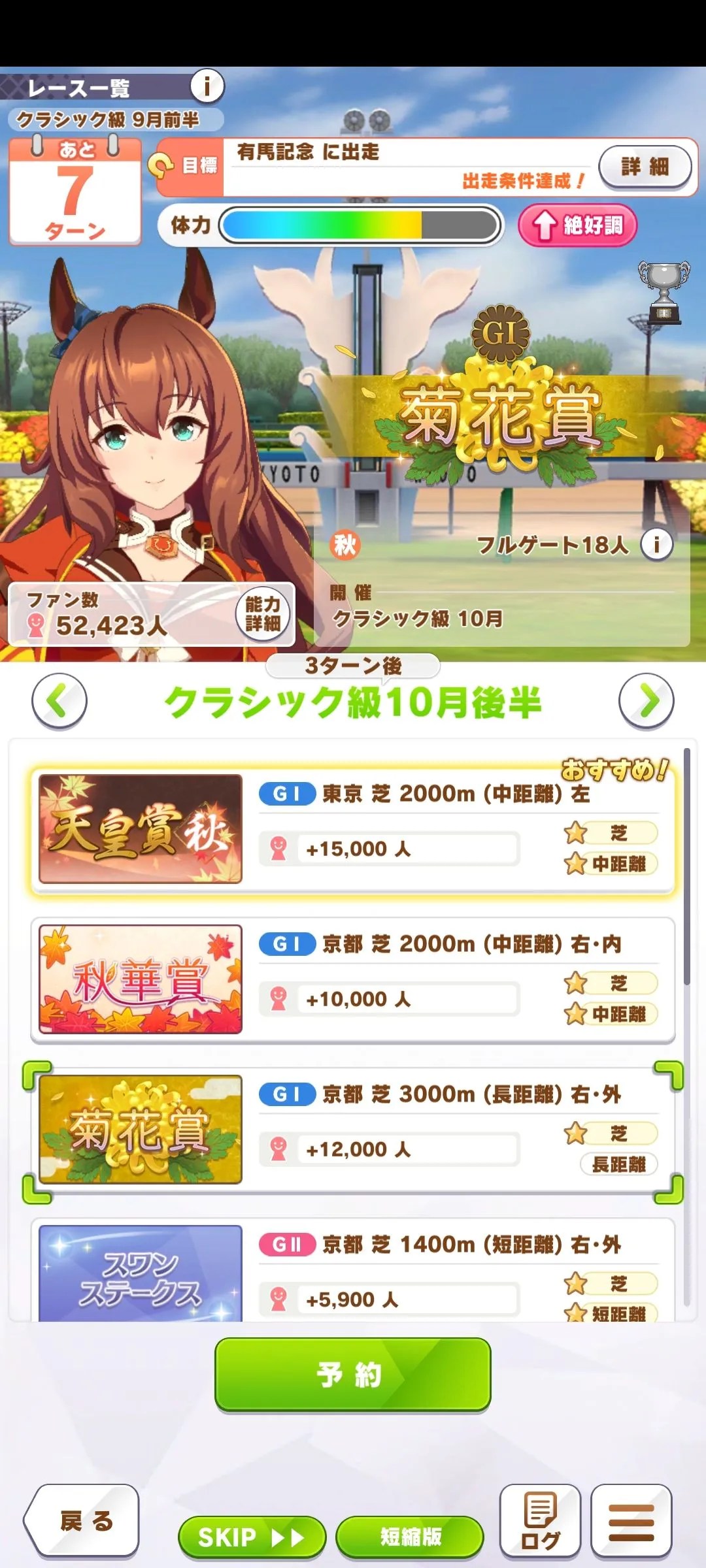Open the info icon beside レース一覧
Screen dimensions: 706x1568
[x=207, y=86]
